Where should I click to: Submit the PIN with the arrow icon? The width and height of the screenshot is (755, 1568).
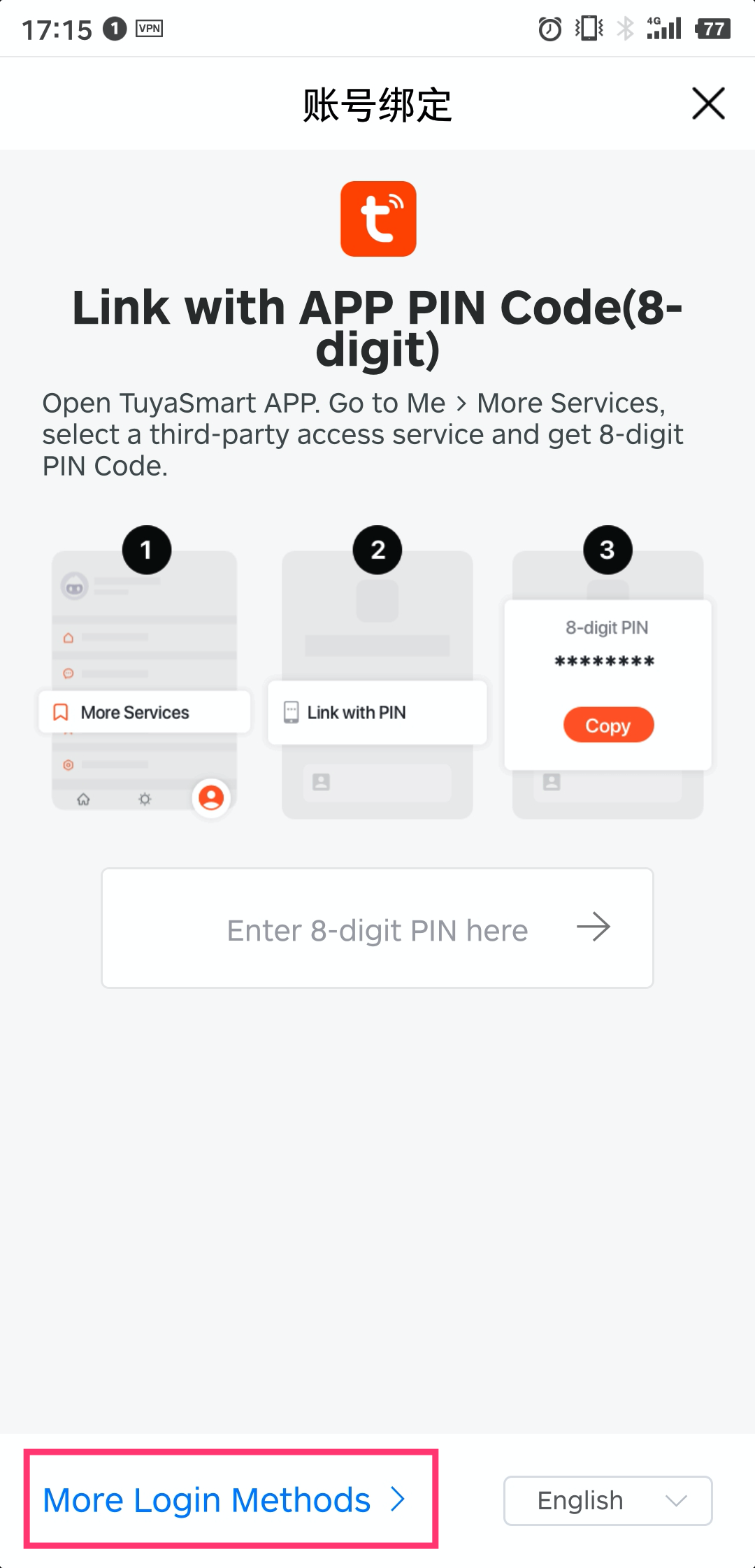[594, 927]
